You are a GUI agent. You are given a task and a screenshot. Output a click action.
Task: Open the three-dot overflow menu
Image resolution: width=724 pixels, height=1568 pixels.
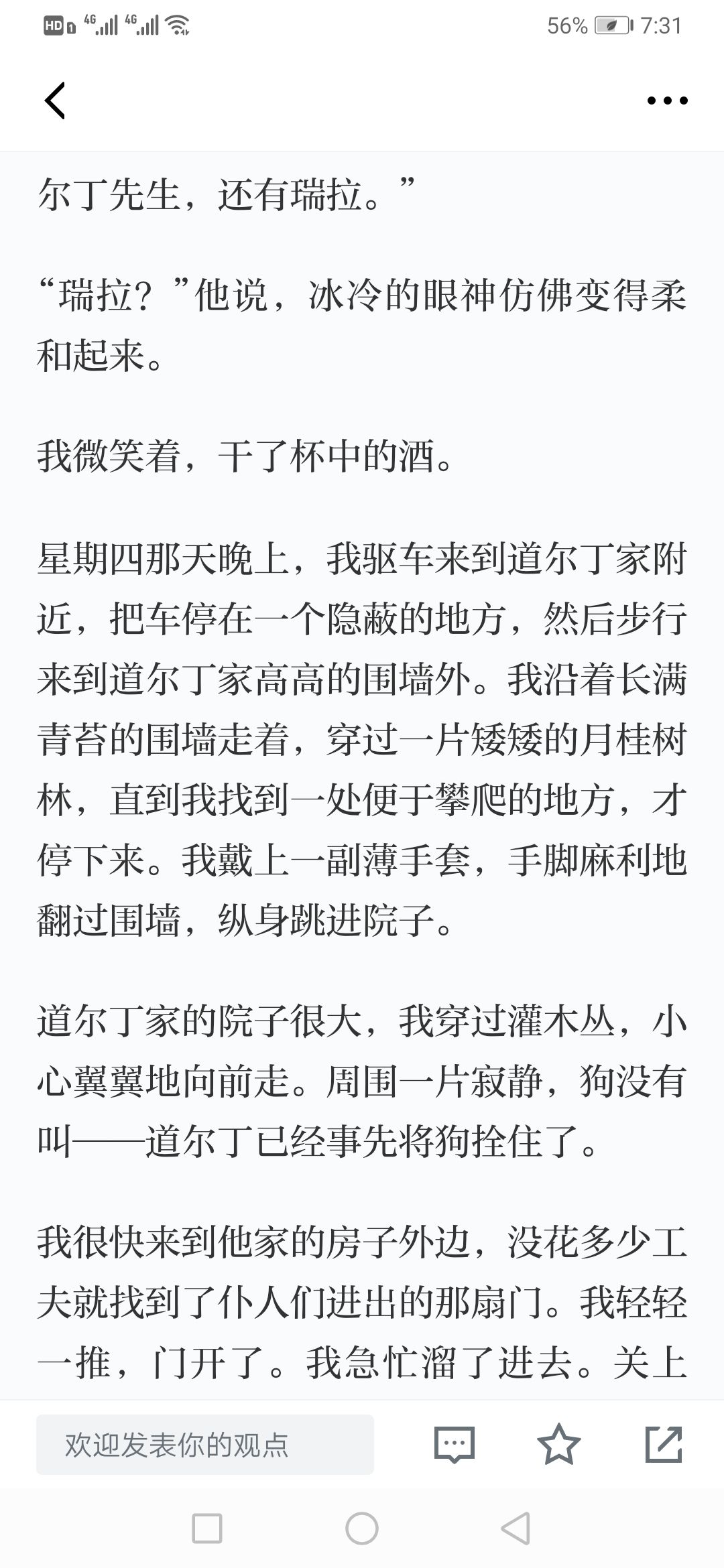(x=667, y=101)
